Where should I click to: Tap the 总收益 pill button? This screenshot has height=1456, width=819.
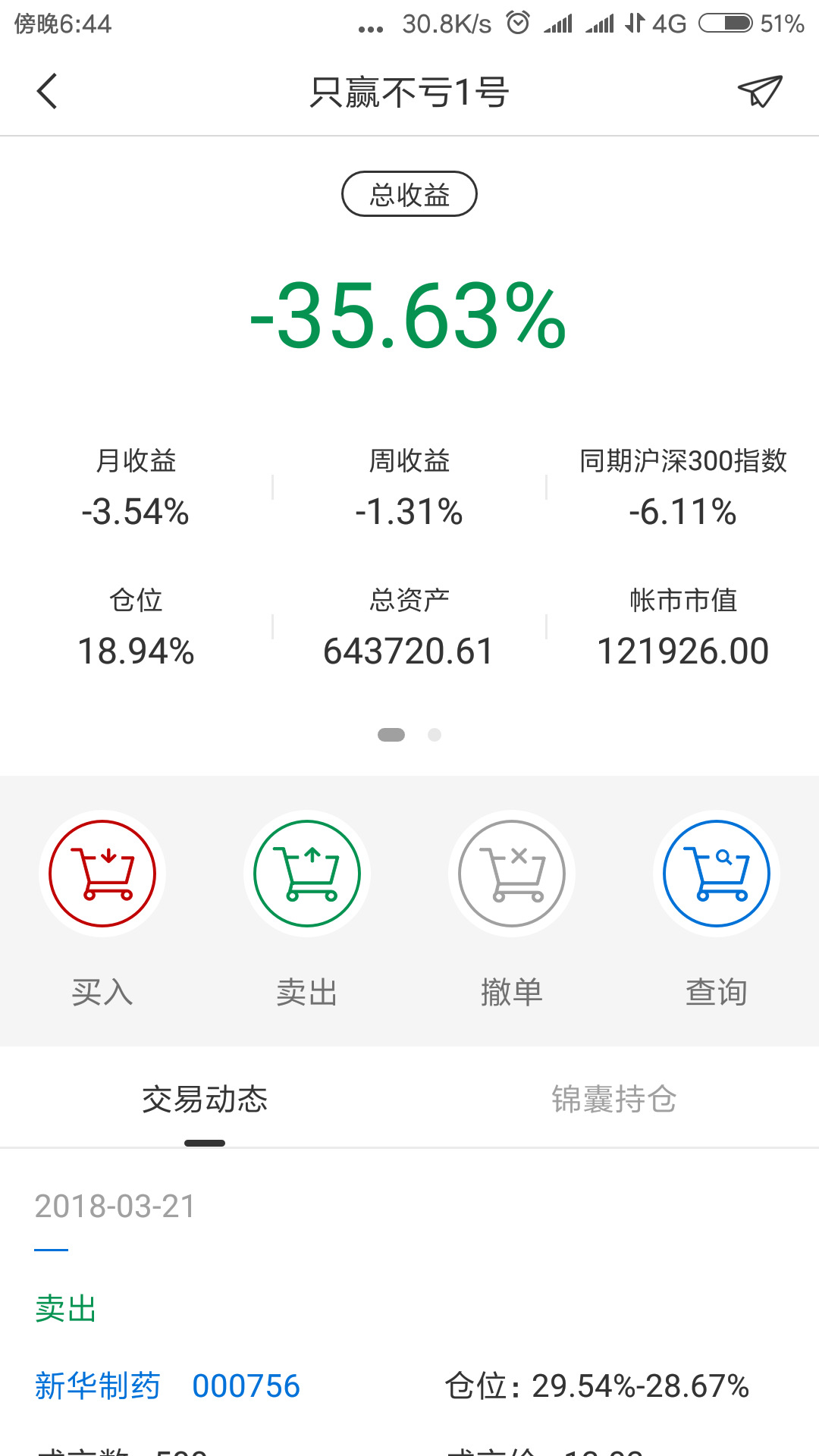(x=409, y=194)
